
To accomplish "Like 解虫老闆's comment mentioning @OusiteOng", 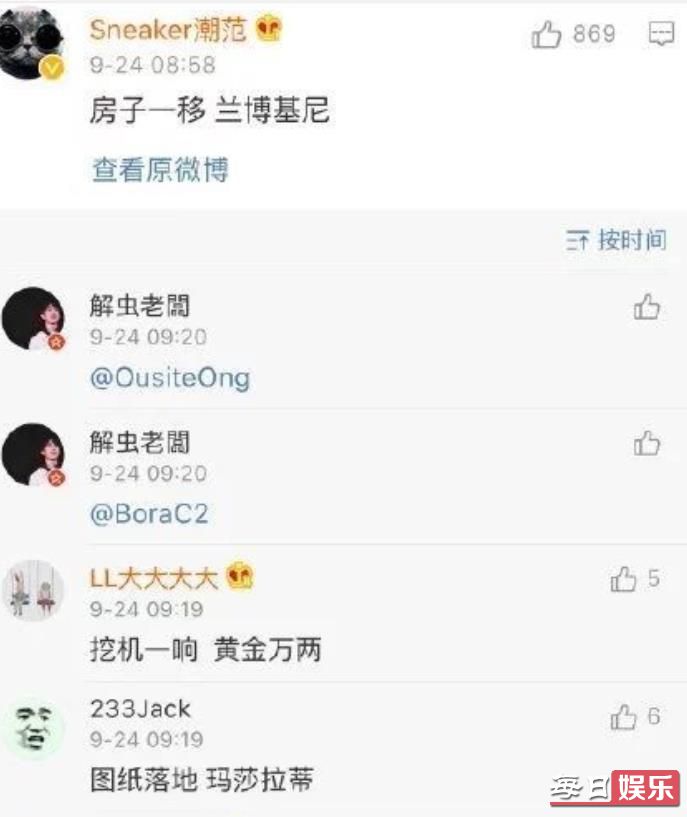I will pos(647,307).
